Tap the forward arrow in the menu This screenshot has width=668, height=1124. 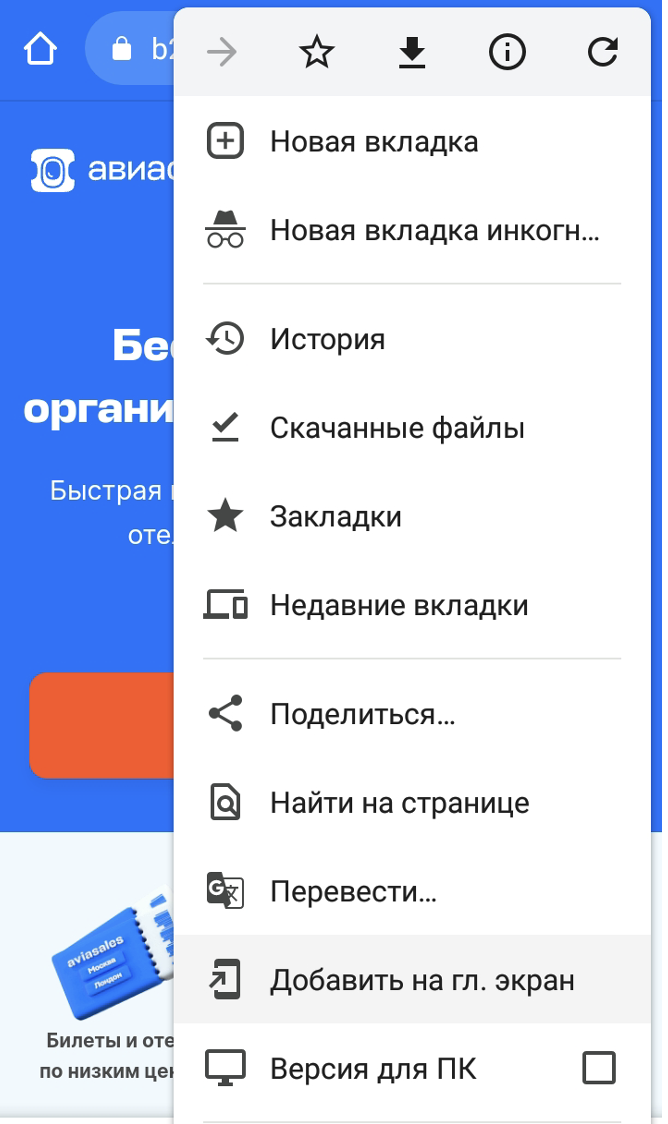[221, 52]
